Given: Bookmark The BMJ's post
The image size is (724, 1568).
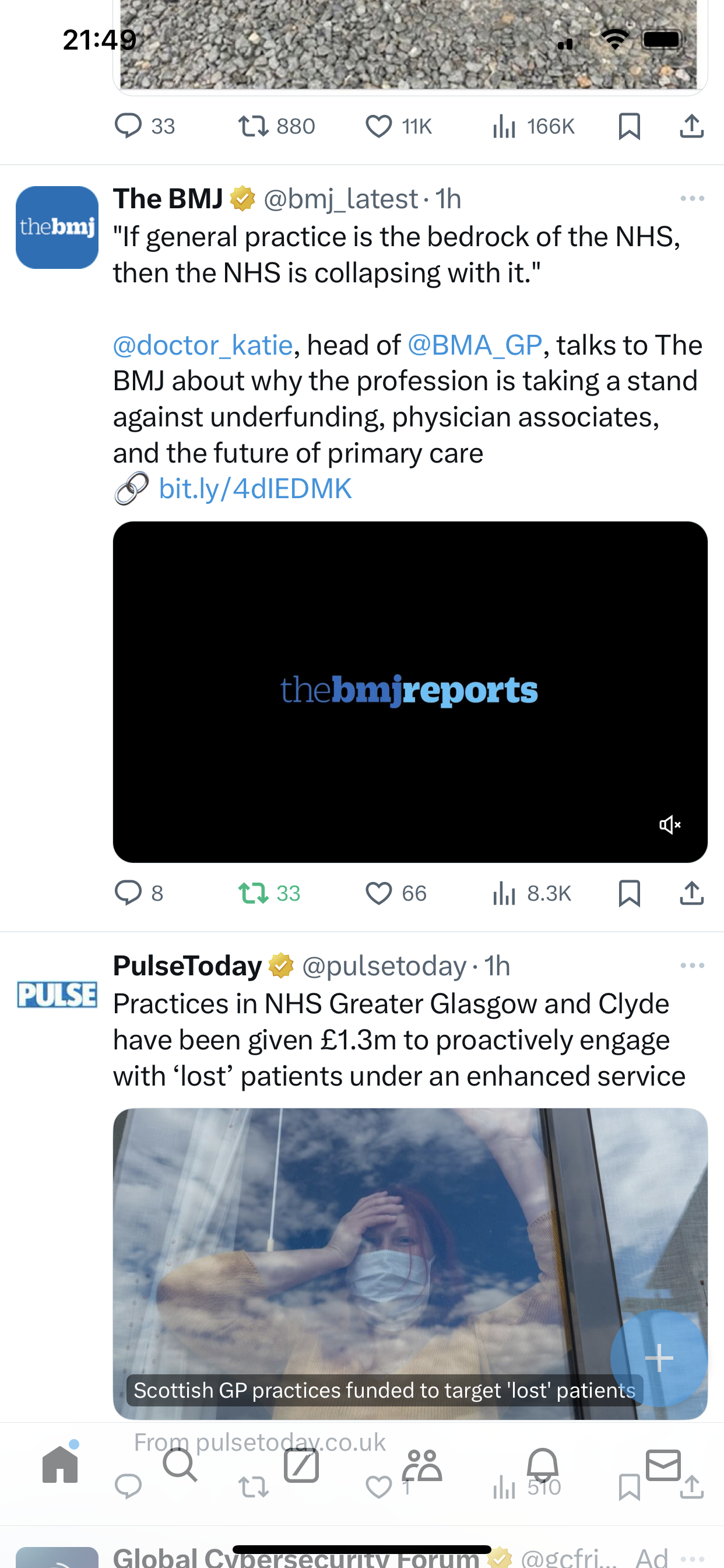Looking at the screenshot, I should click(629, 894).
